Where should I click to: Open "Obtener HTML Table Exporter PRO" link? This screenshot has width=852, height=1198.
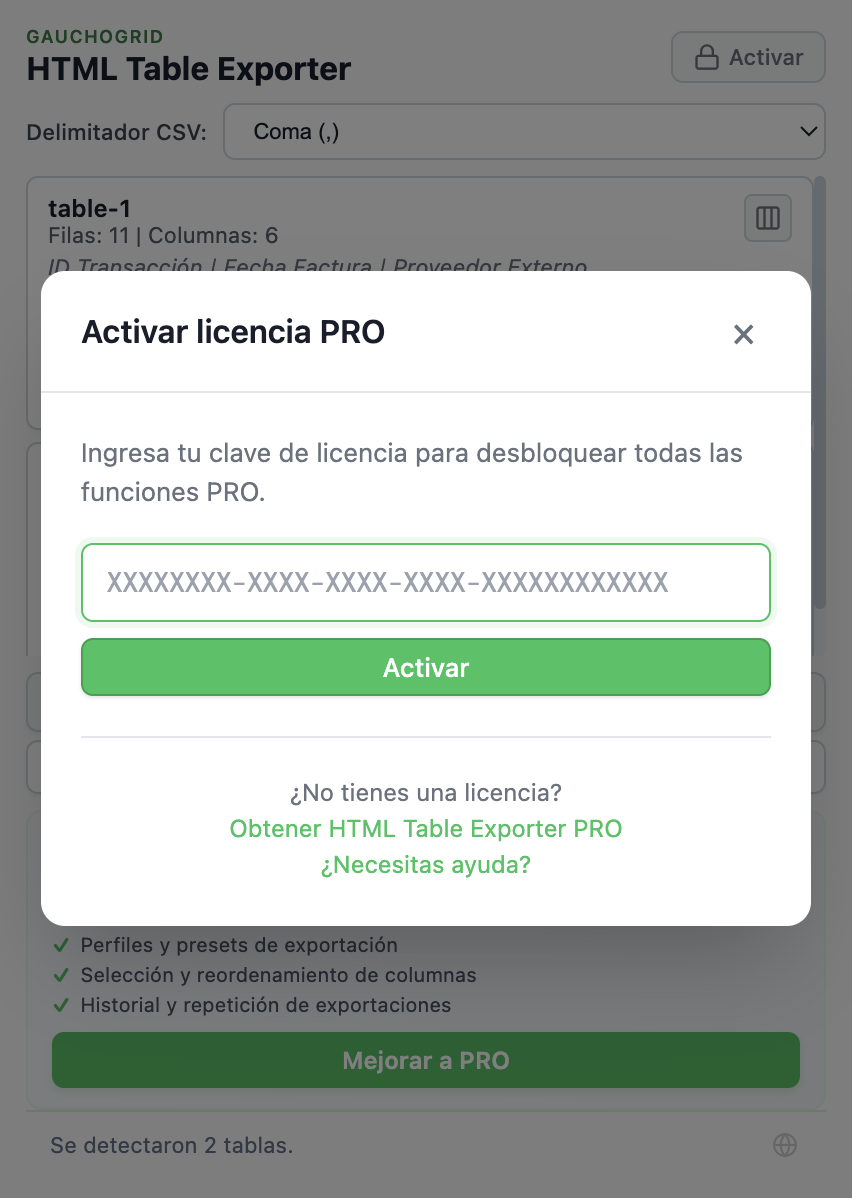(x=426, y=829)
